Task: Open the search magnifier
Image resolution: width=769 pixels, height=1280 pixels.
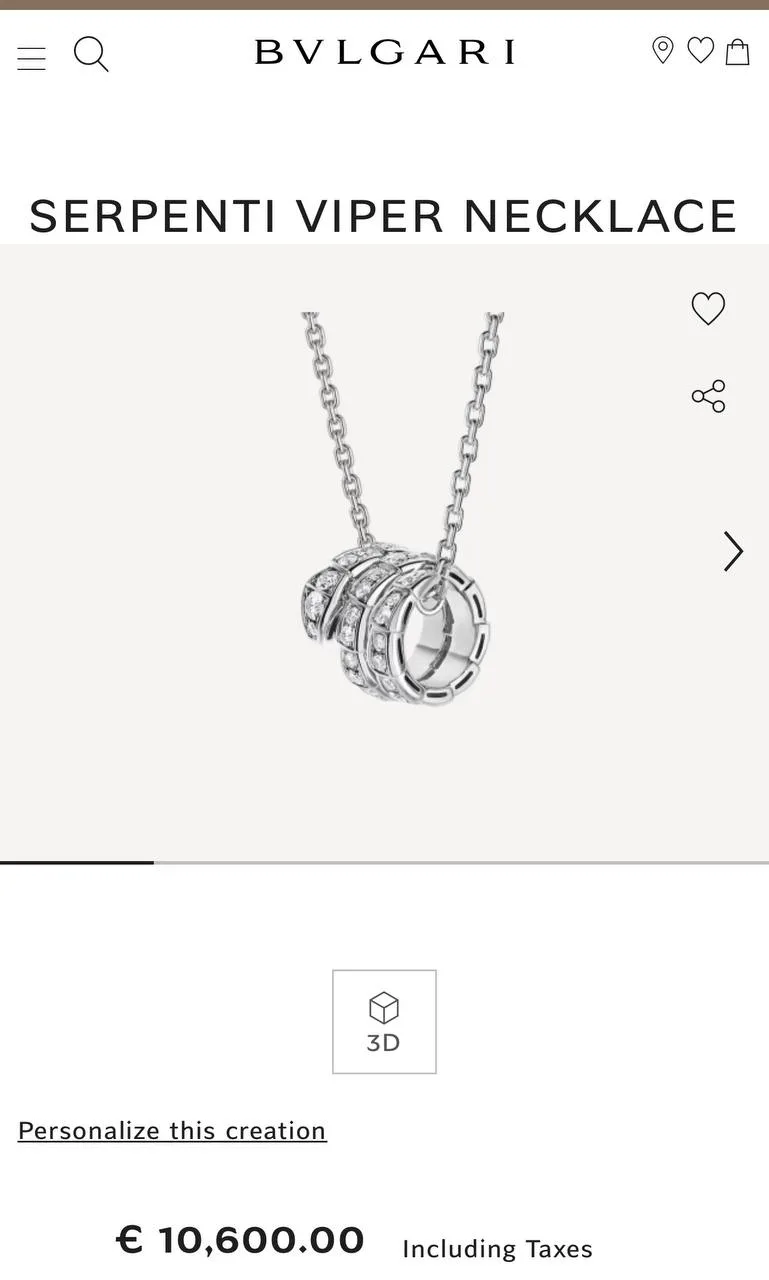Action: [91, 54]
